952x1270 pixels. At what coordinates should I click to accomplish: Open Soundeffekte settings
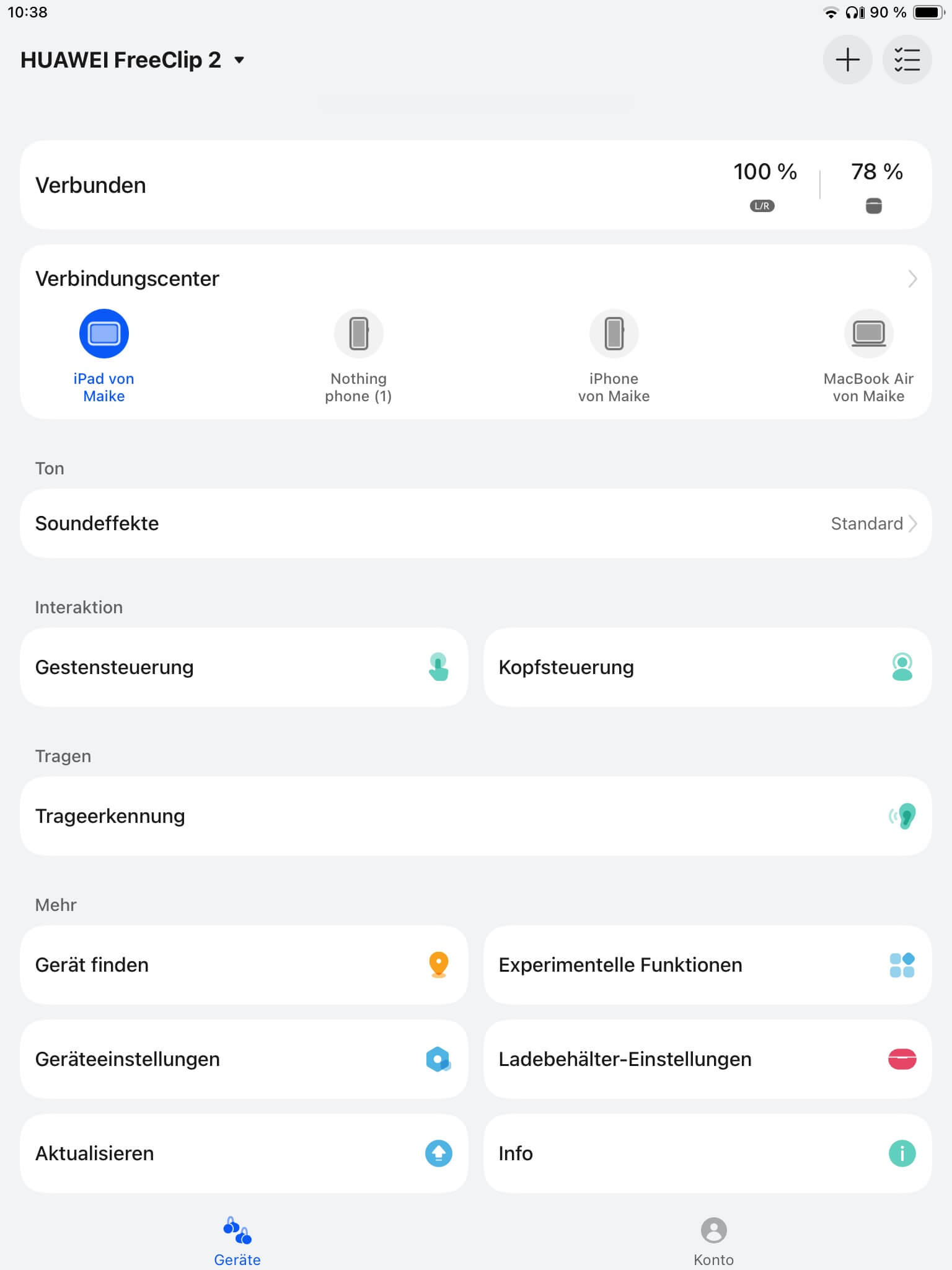pyautogui.click(x=475, y=523)
